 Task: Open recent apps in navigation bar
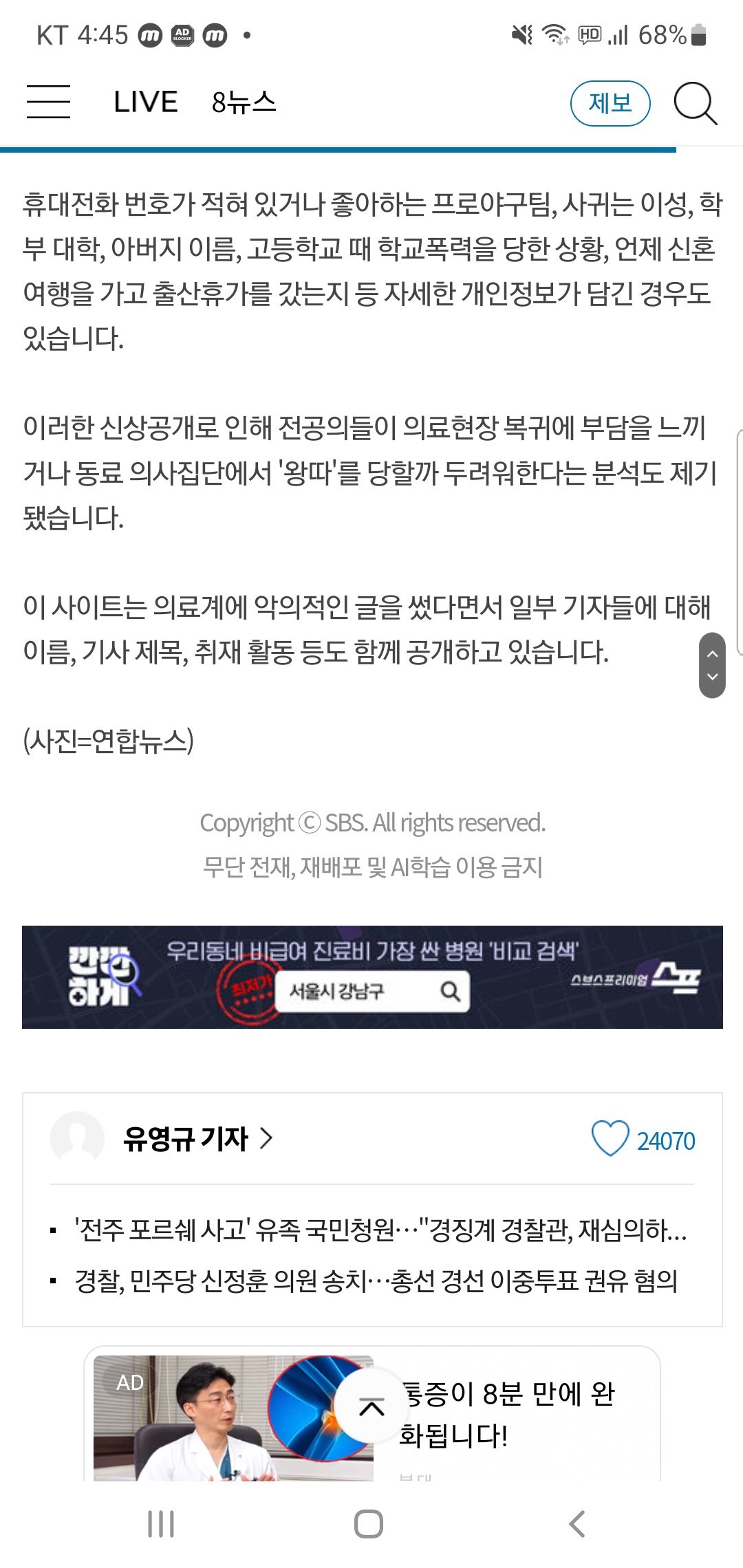[161, 1524]
